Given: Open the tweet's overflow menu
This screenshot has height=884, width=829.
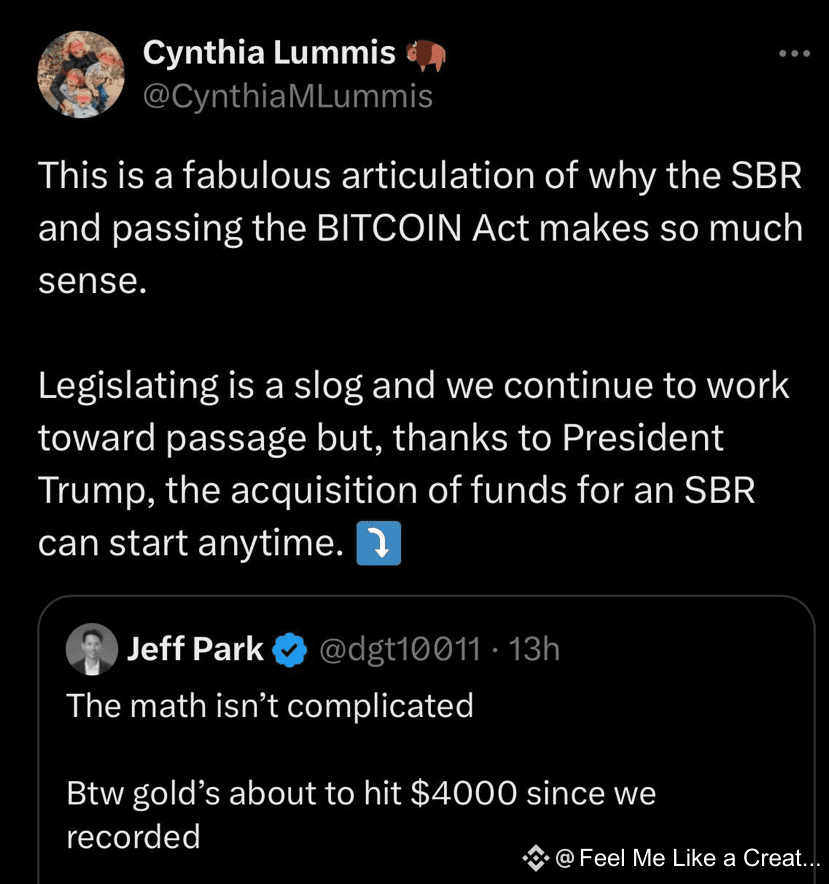Looking at the screenshot, I should pyautogui.click(x=794, y=53).
